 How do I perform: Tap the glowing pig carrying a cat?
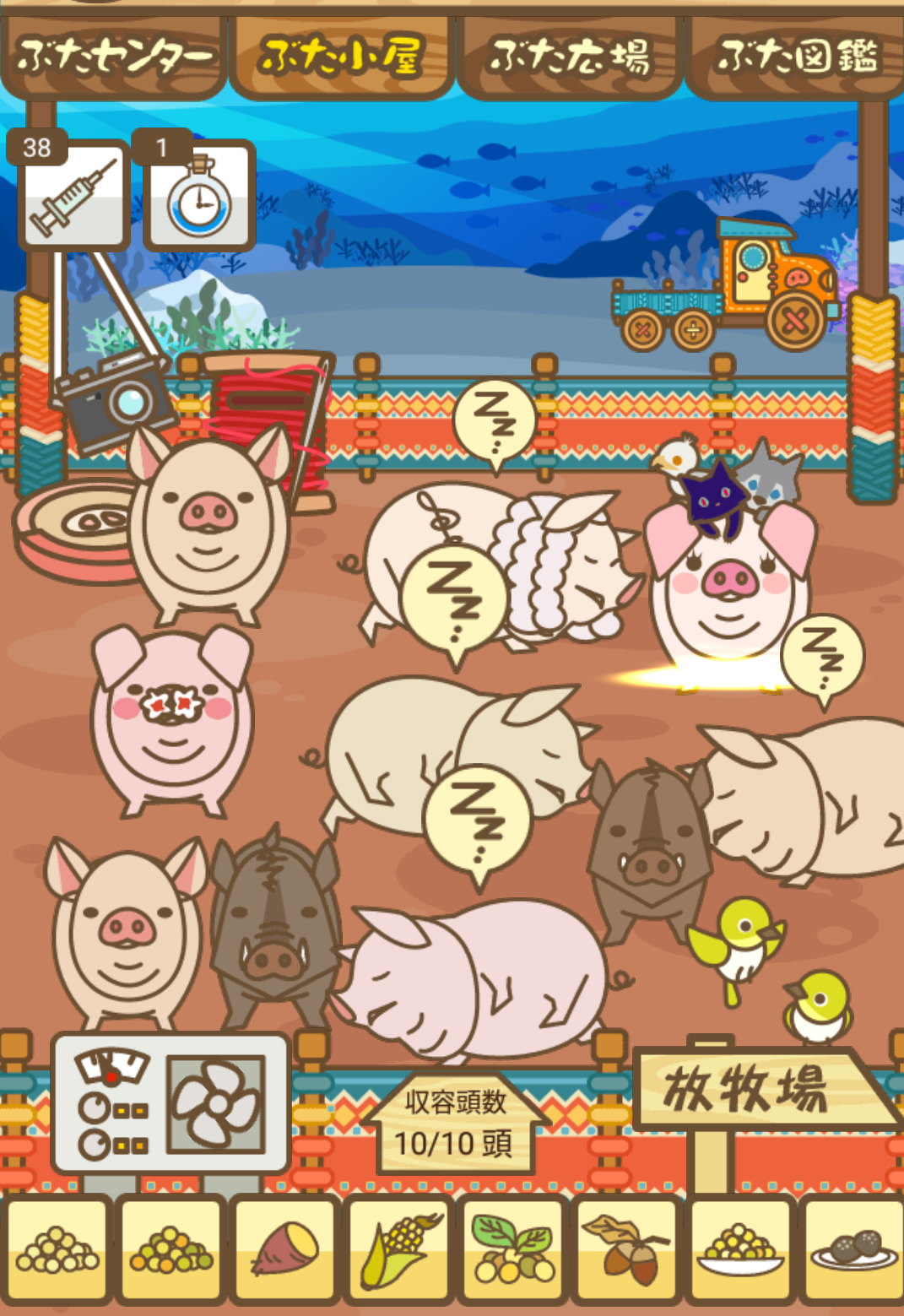point(729,591)
